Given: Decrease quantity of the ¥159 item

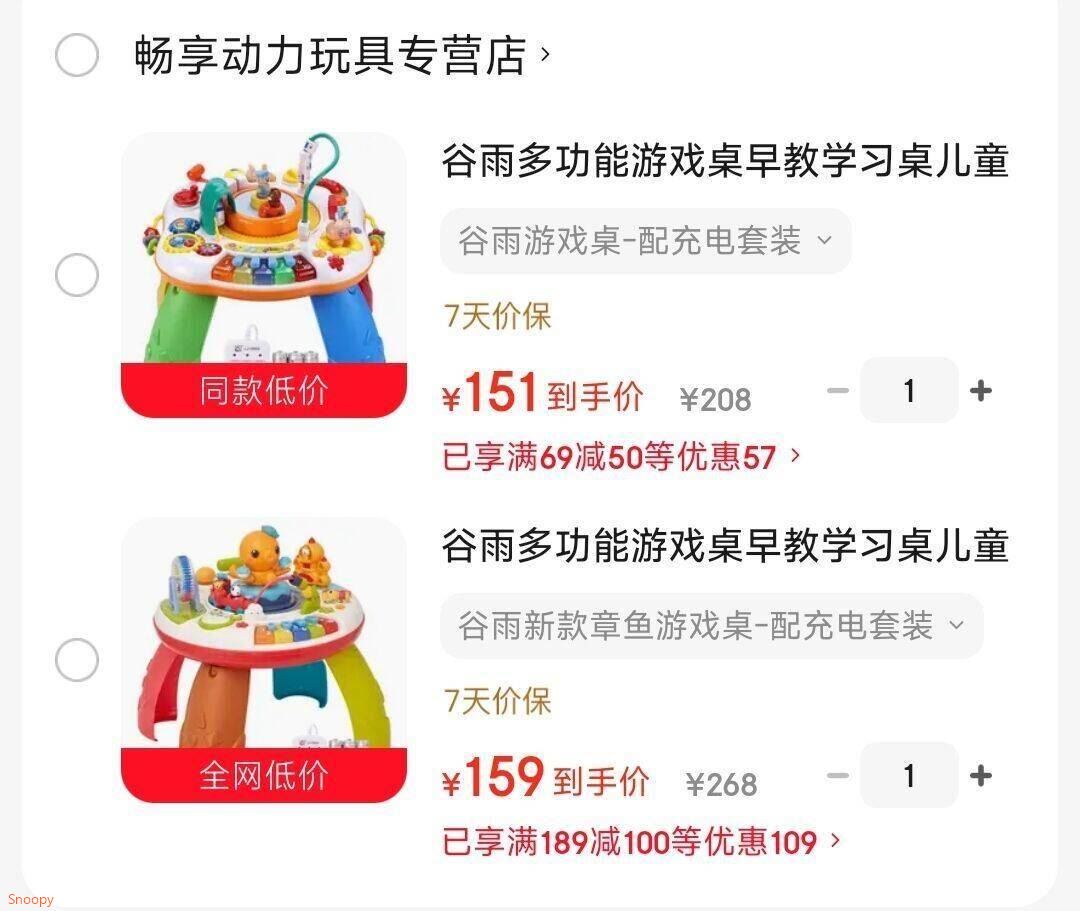Looking at the screenshot, I should pyautogui.click(x=838, y=776).
